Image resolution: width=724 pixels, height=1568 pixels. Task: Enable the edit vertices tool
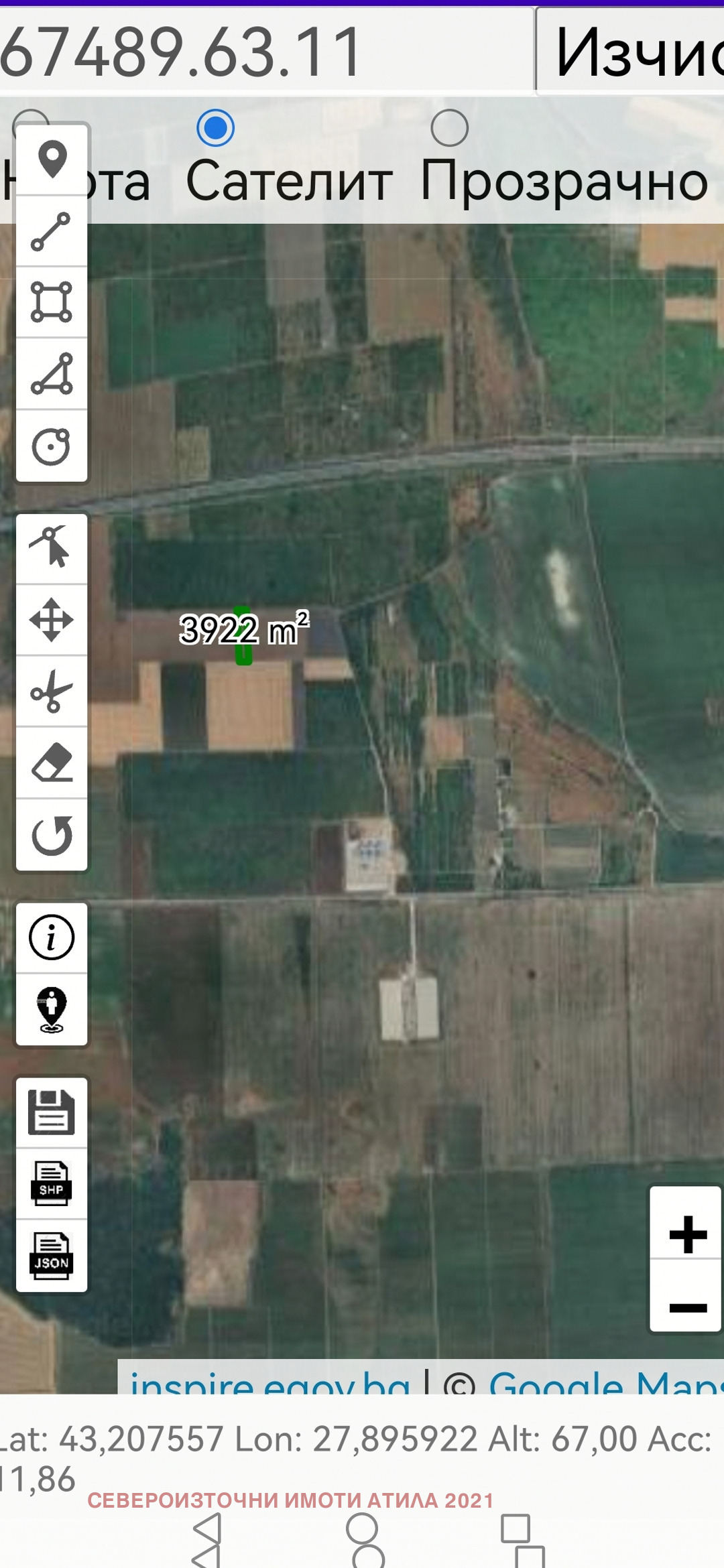(52, 548)
